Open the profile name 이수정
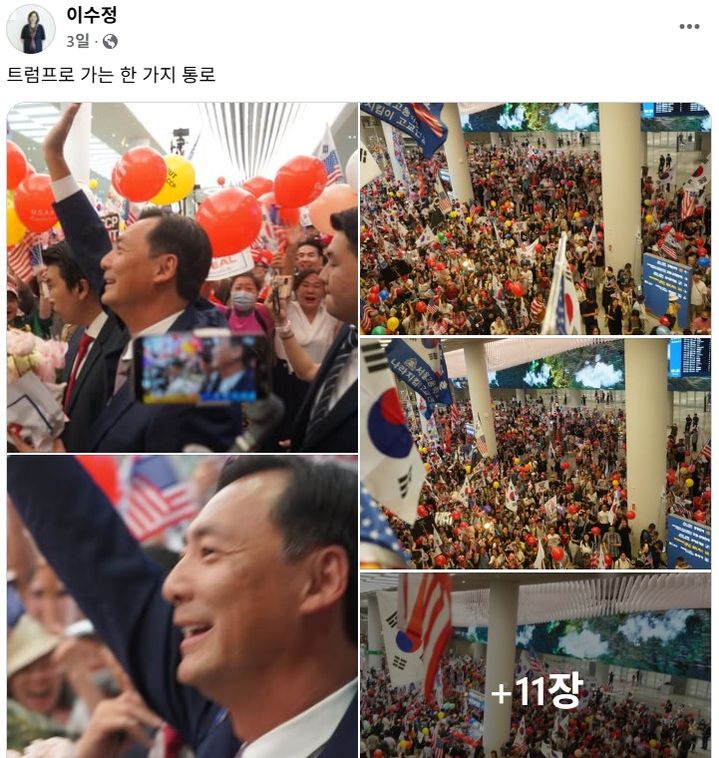Screen dimensions: 719x758 [91, 15]
